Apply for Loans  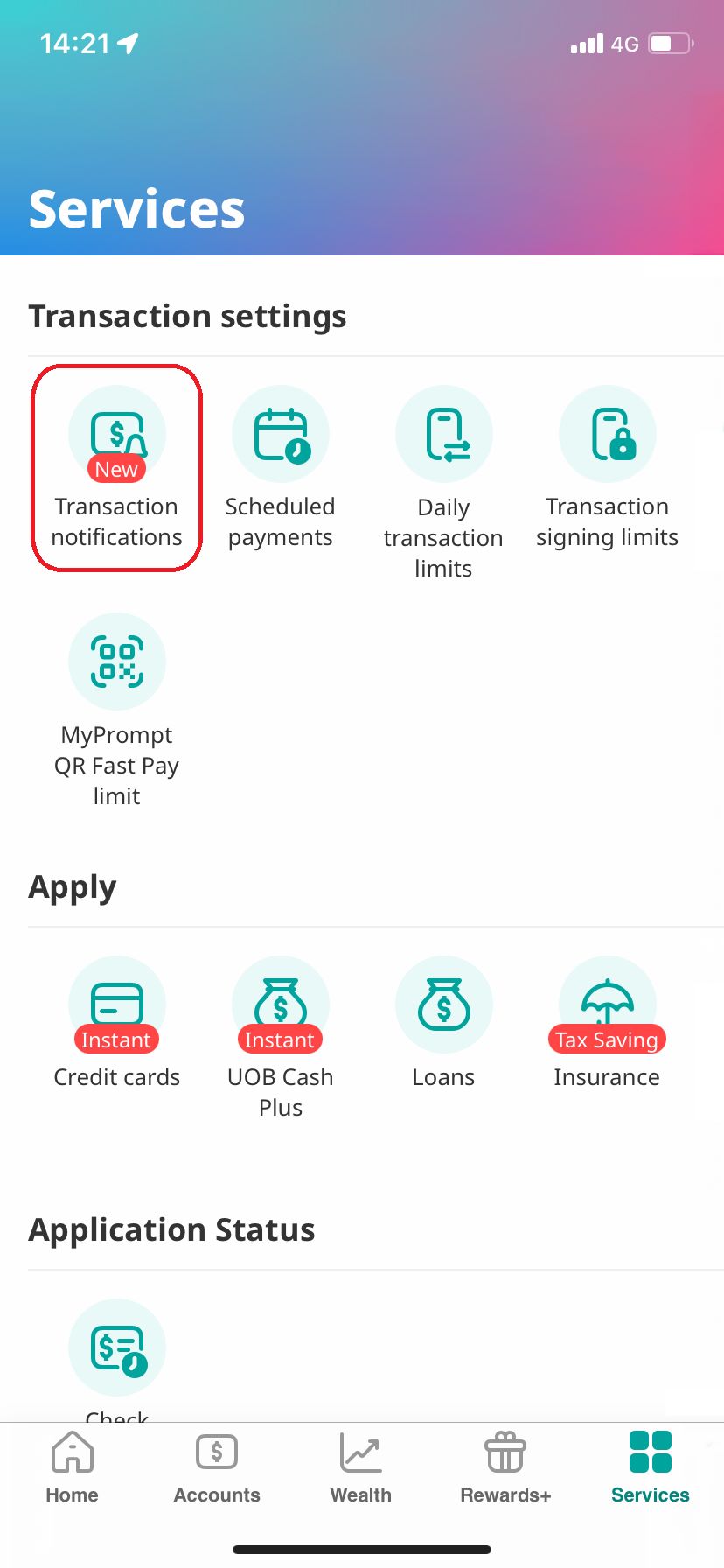pos(443,1004)
